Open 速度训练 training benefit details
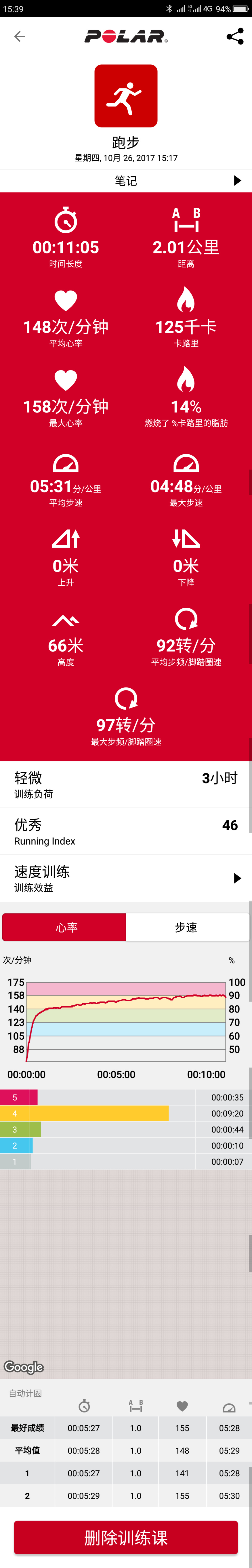 (x=126, y=878)
